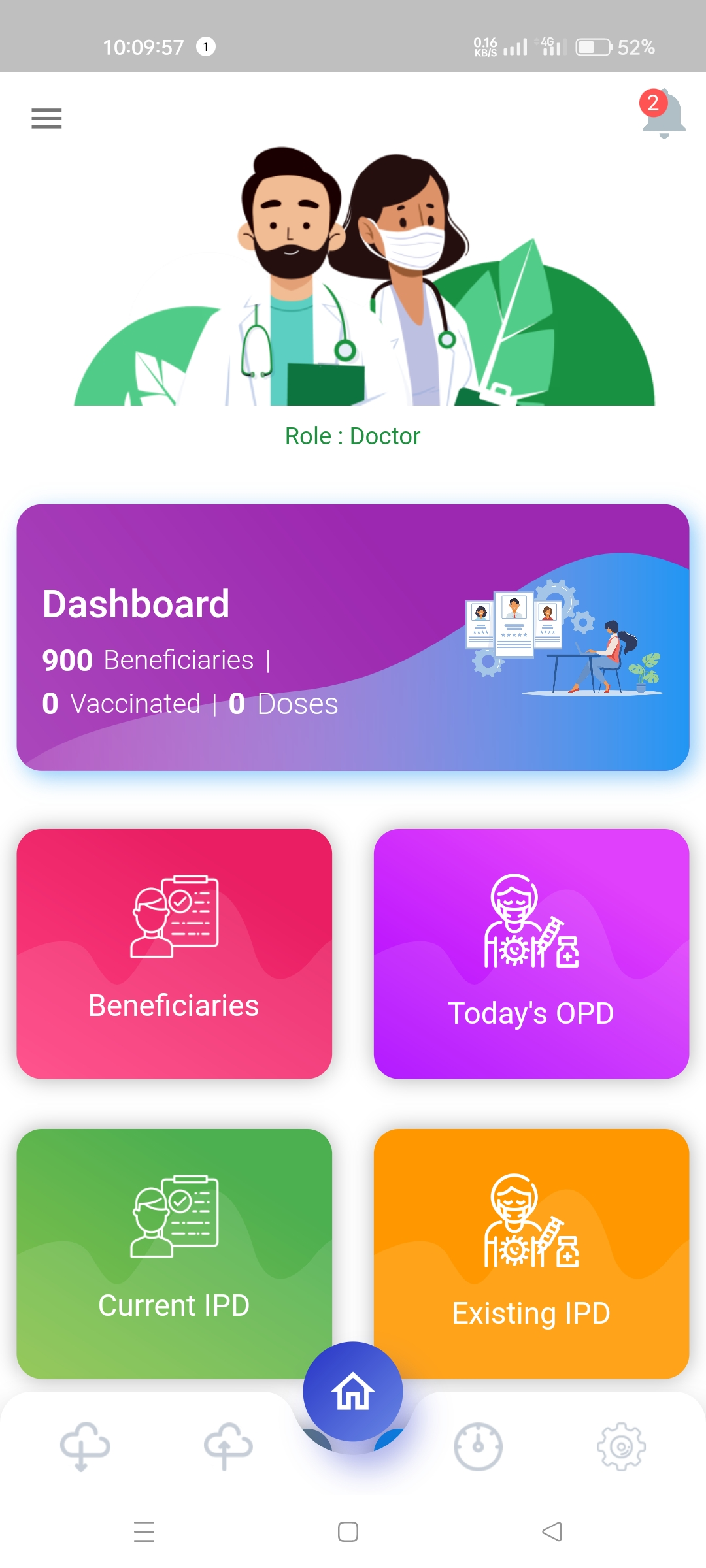Open the Beneficiaries card
The height and width of the screenshot is (1568, 706).
(x=175, y=954)
